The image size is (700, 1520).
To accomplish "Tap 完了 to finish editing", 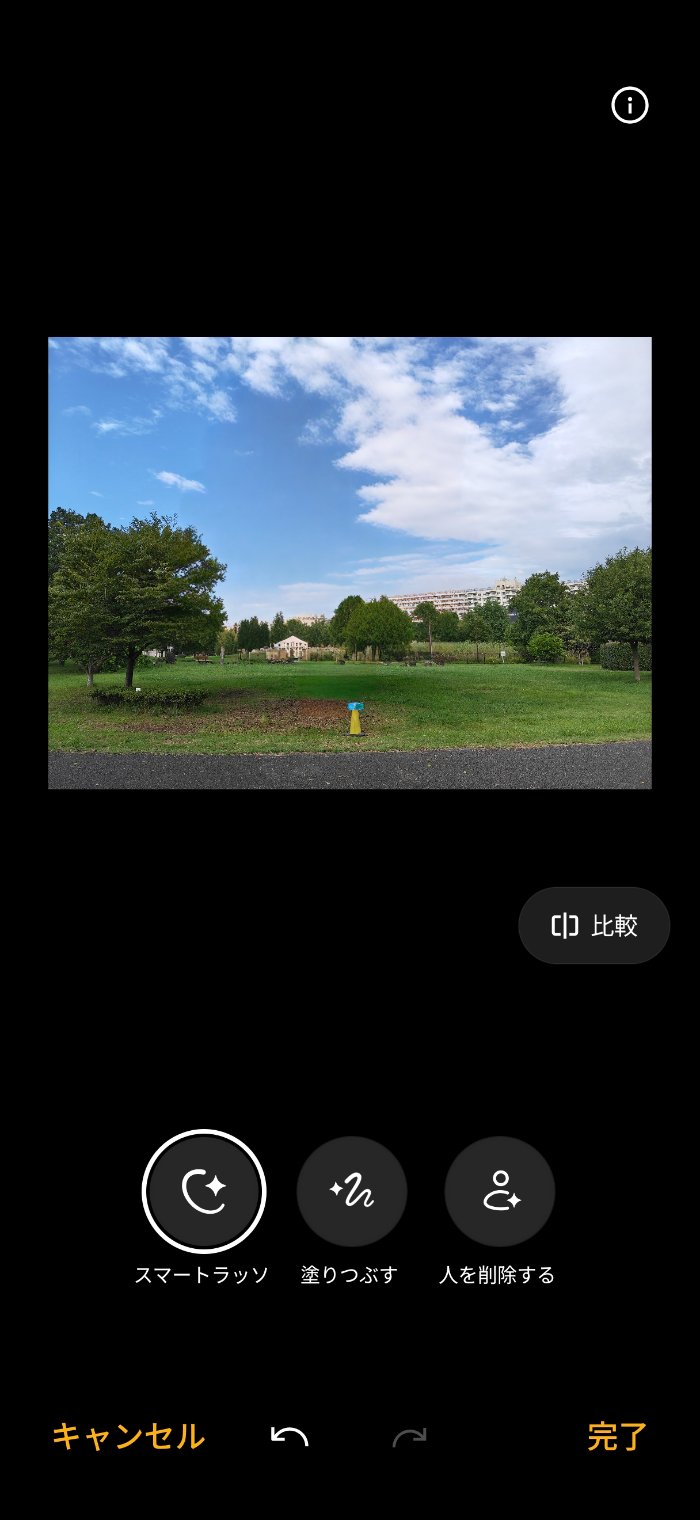I will click(x=617, y=1436).
